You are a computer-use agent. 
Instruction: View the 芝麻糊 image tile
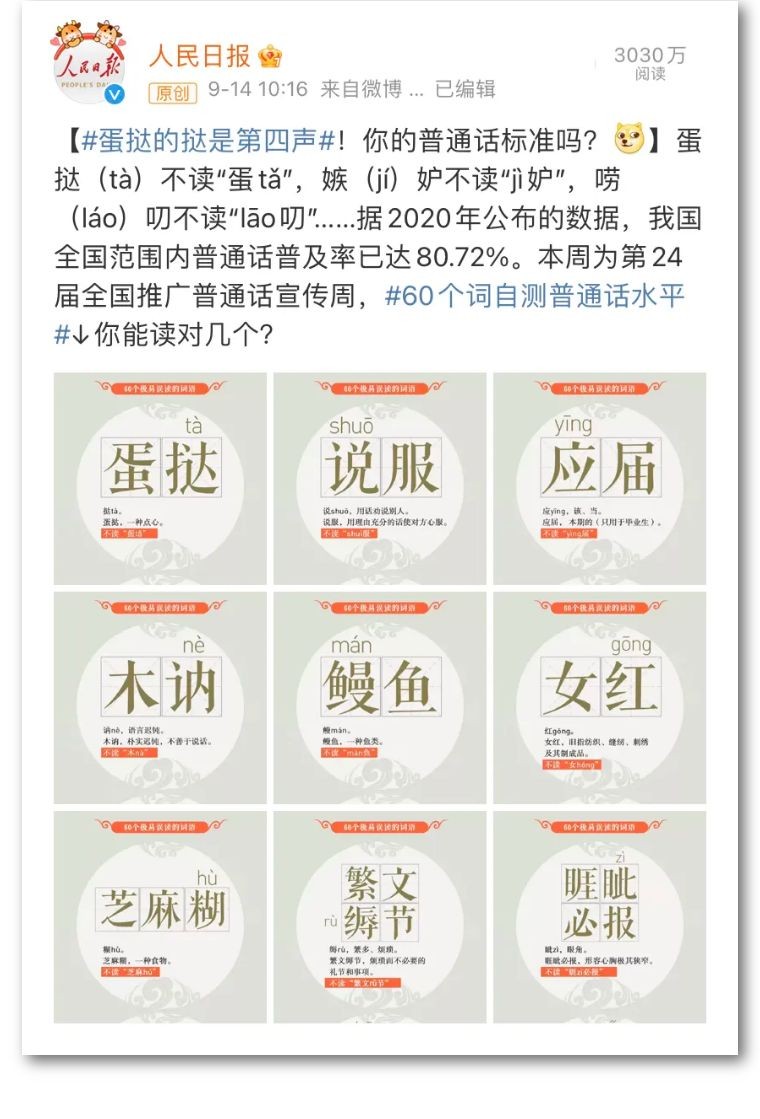tap(160, 916)
